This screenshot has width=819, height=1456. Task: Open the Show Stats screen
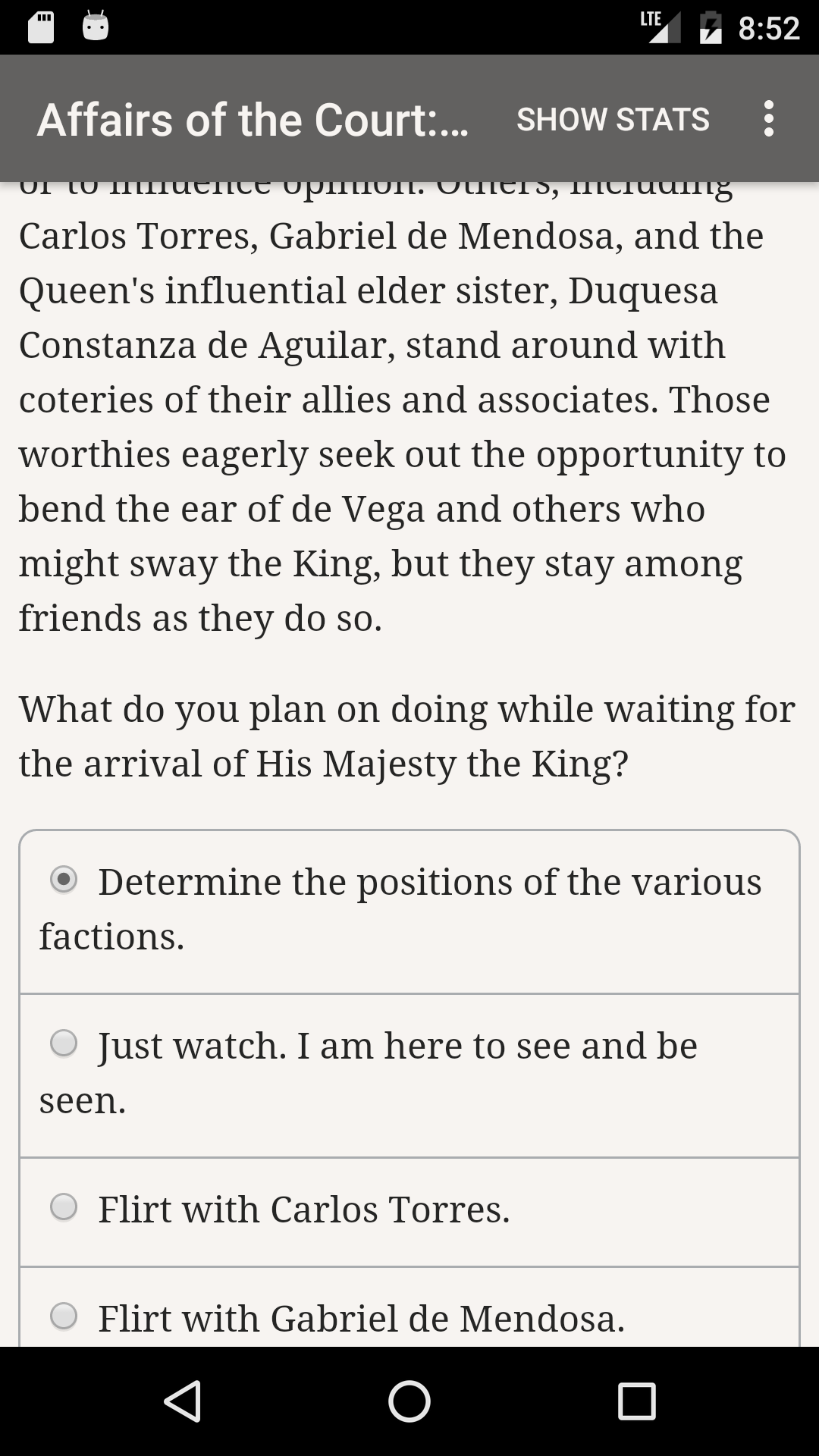[613, 119]
